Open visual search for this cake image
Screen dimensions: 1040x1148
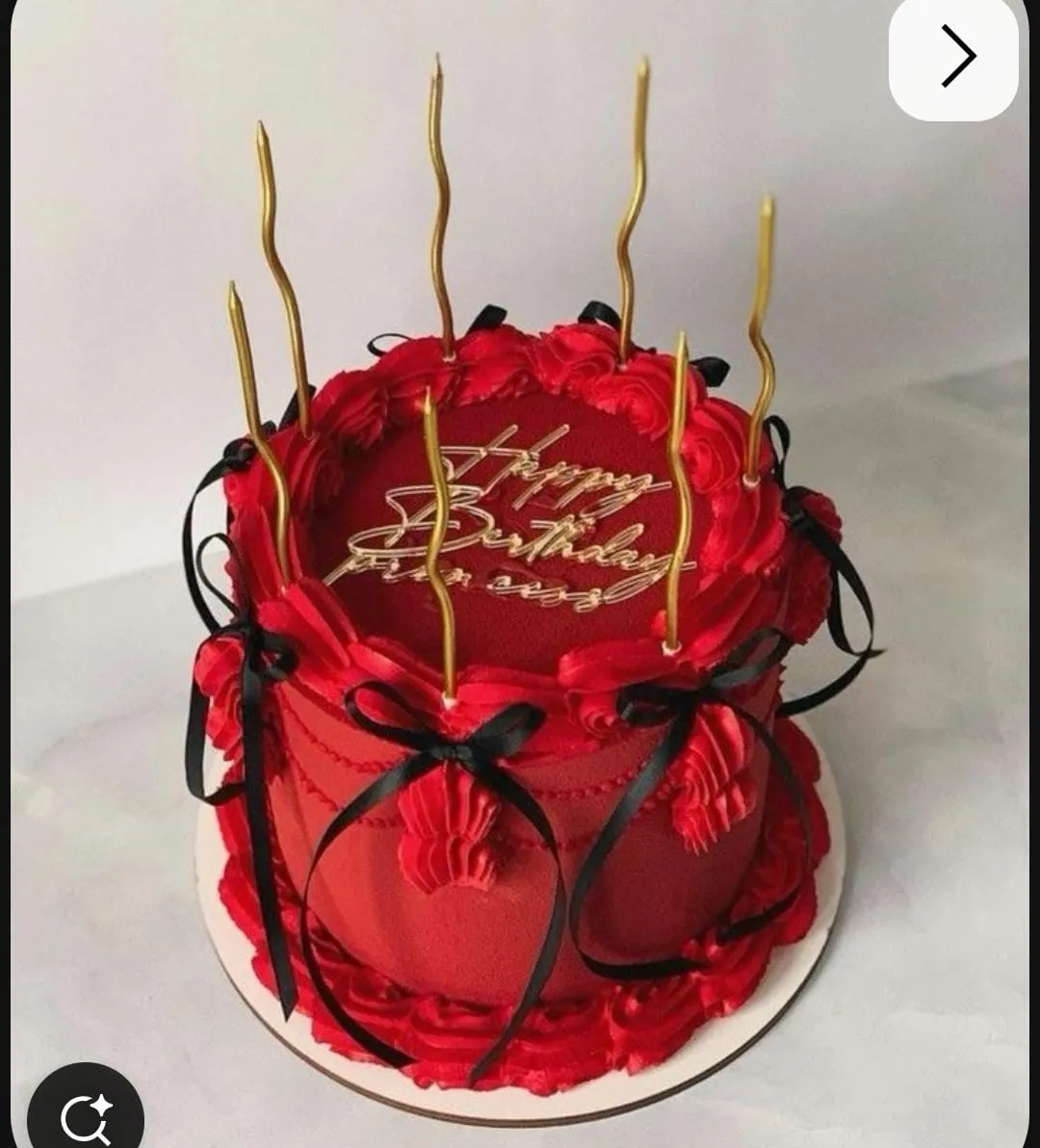[x=85, y=1115]
